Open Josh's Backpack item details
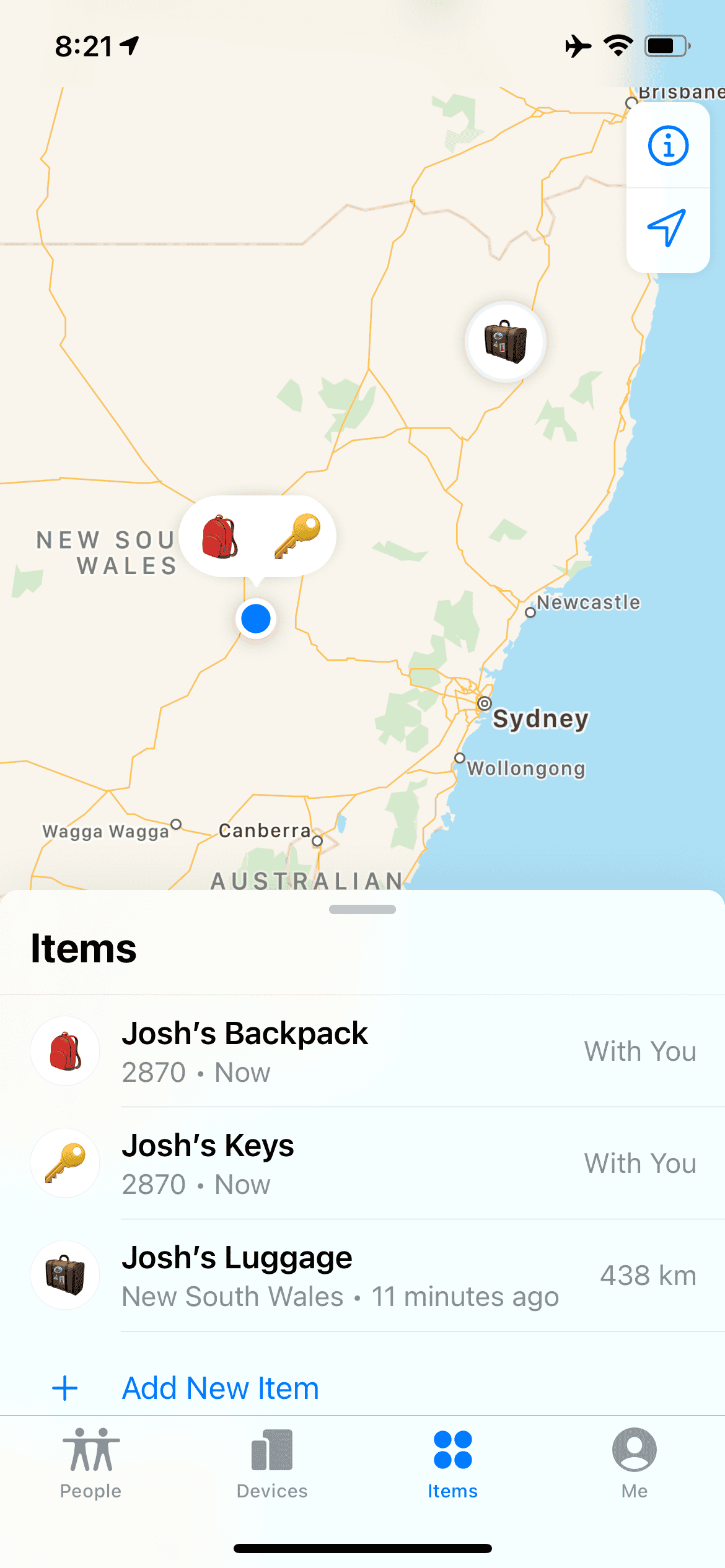725x1568 pixels. click(362, 1052)
